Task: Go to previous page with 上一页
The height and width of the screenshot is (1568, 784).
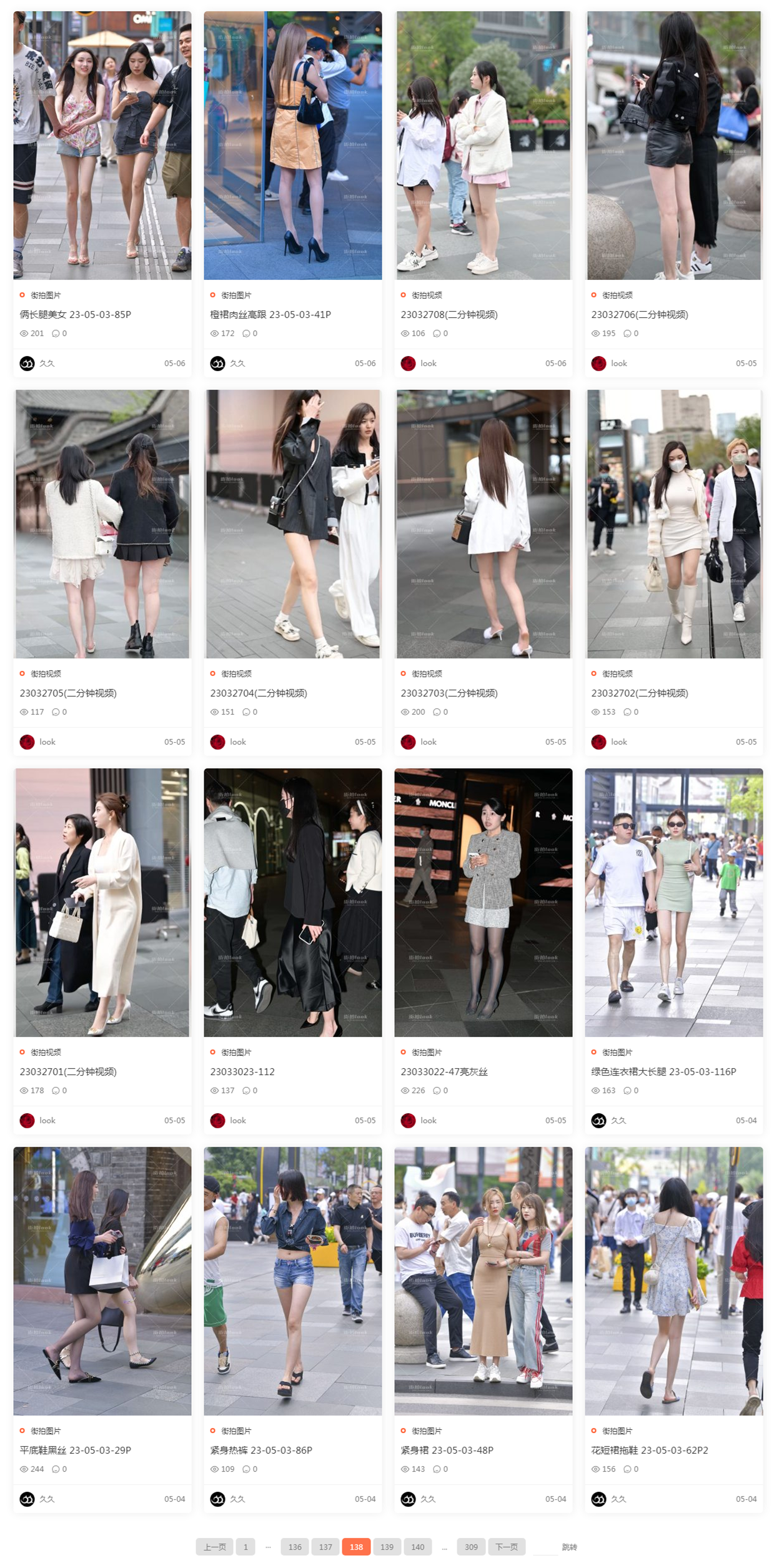Action: (x=214, y=1547)
